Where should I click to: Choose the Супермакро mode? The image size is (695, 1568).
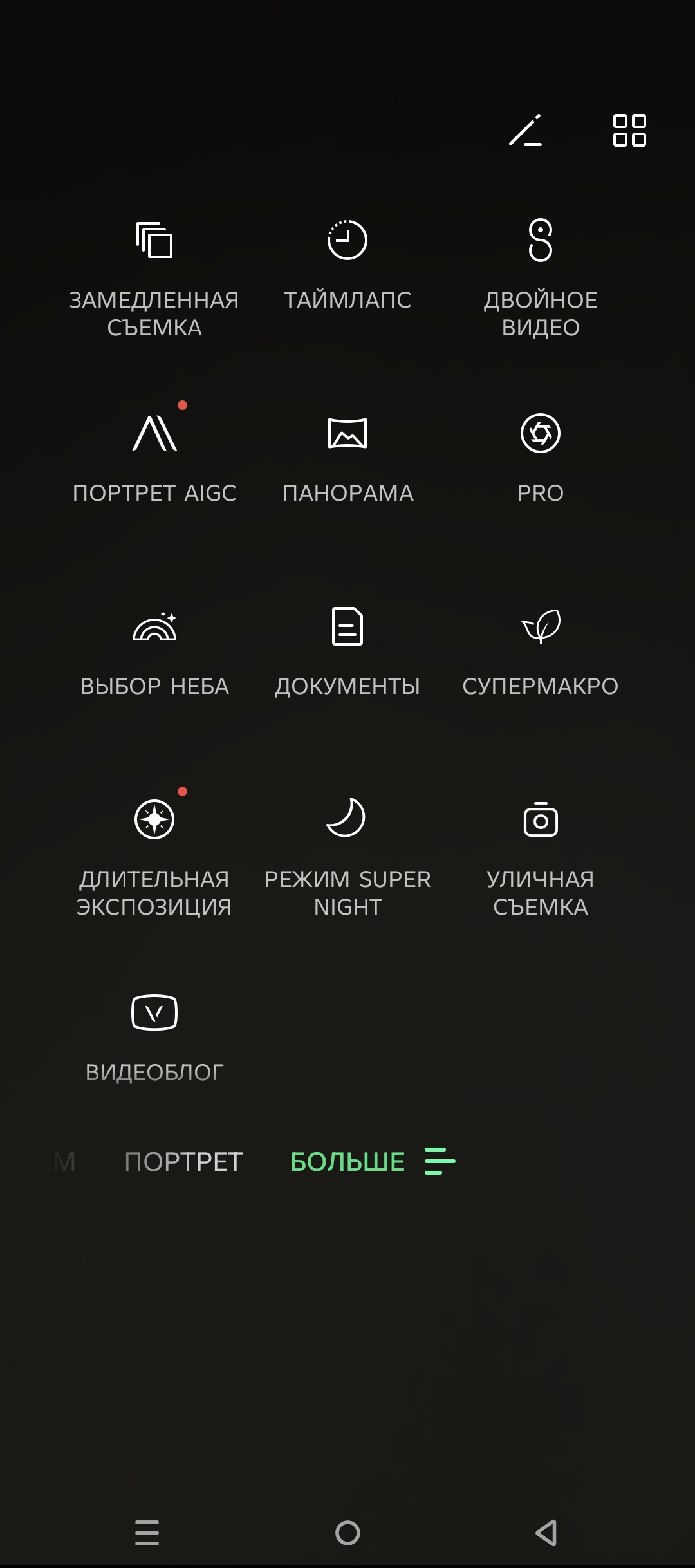coord(541,650)
